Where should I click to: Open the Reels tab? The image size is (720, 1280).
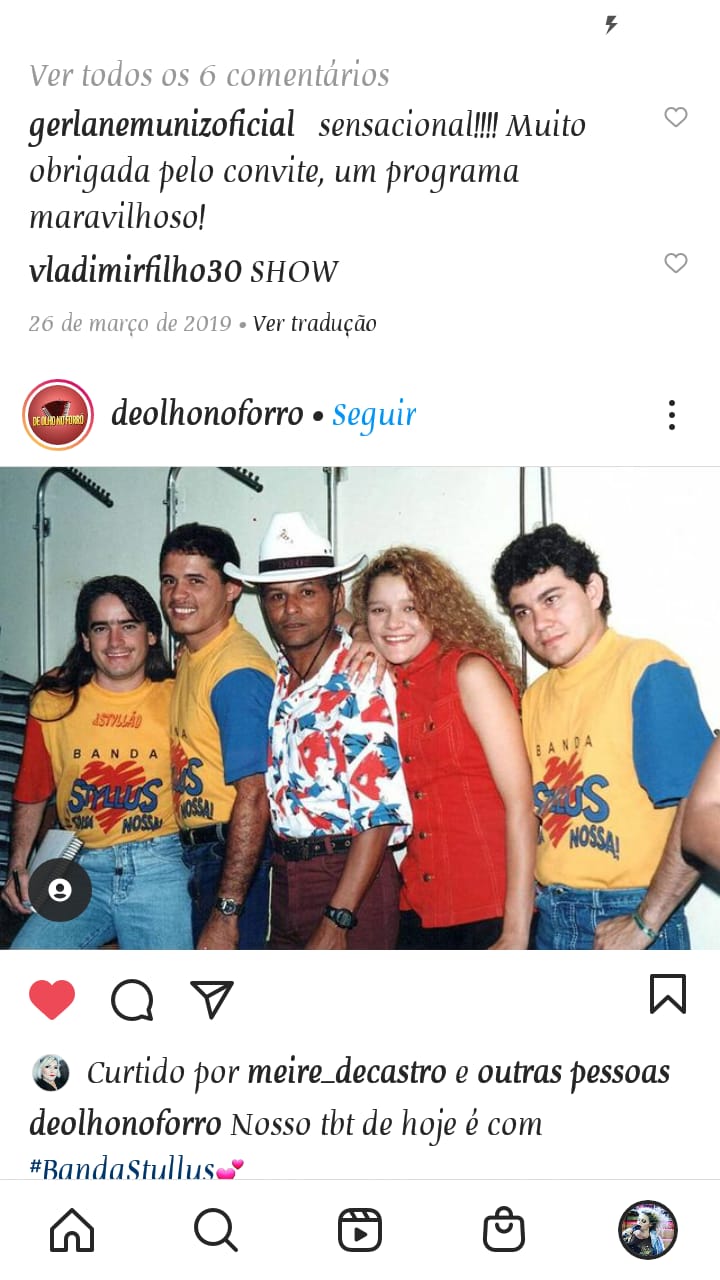[x=360, y=1230]
